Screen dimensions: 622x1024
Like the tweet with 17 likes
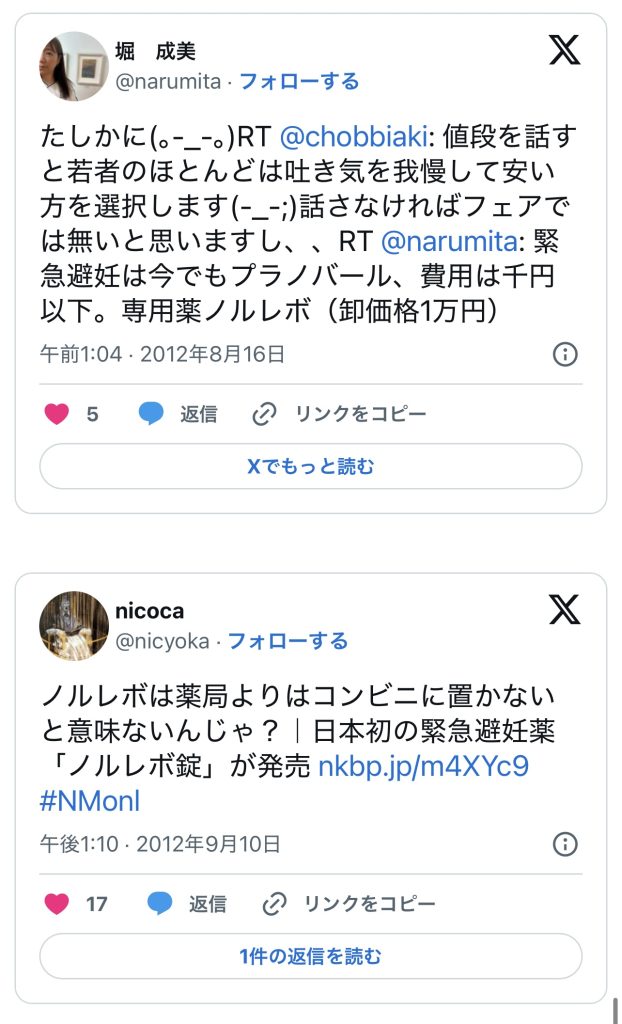click(x=58, y=904)
